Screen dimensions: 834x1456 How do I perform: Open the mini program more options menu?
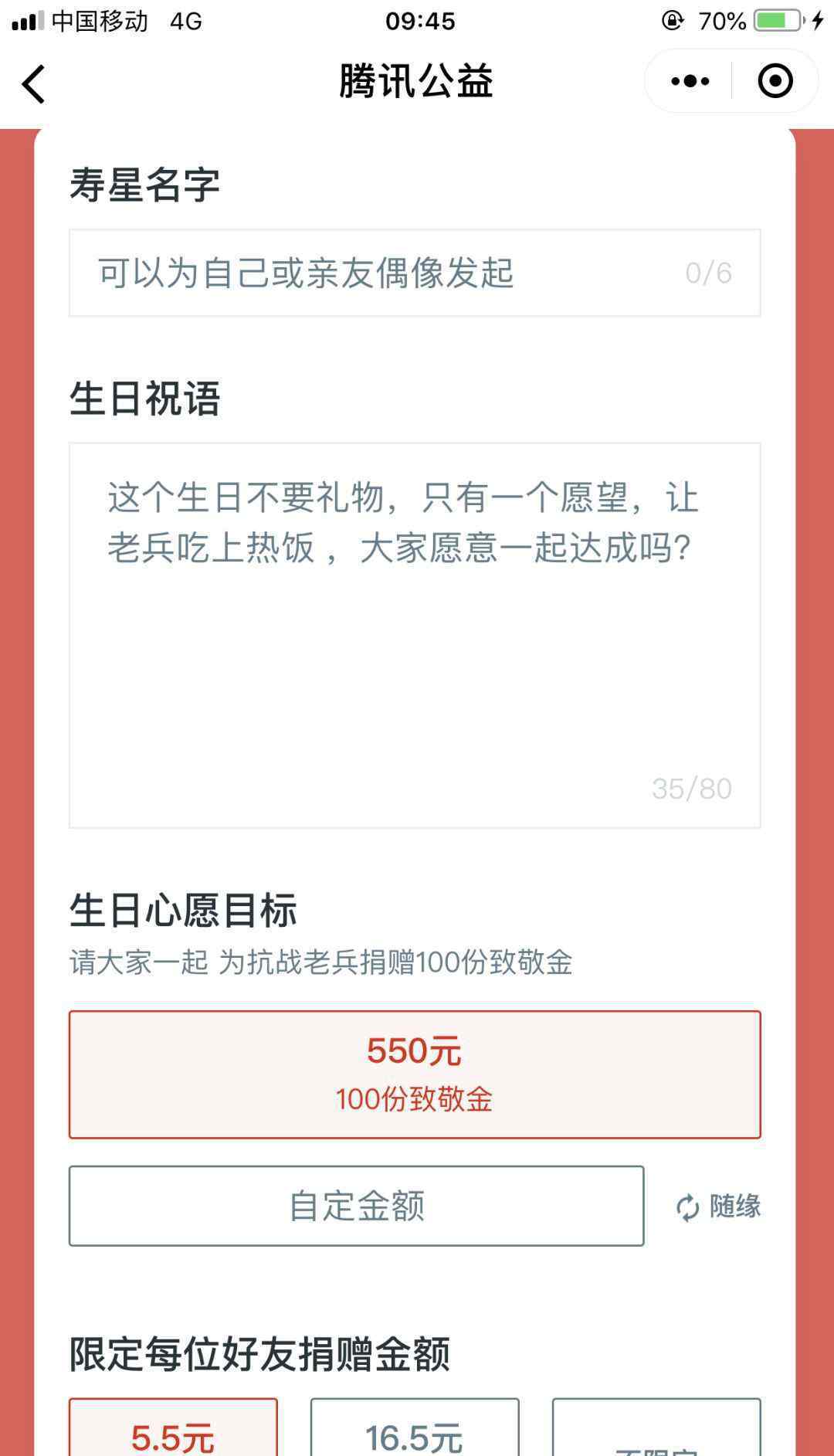coord(690,81)
